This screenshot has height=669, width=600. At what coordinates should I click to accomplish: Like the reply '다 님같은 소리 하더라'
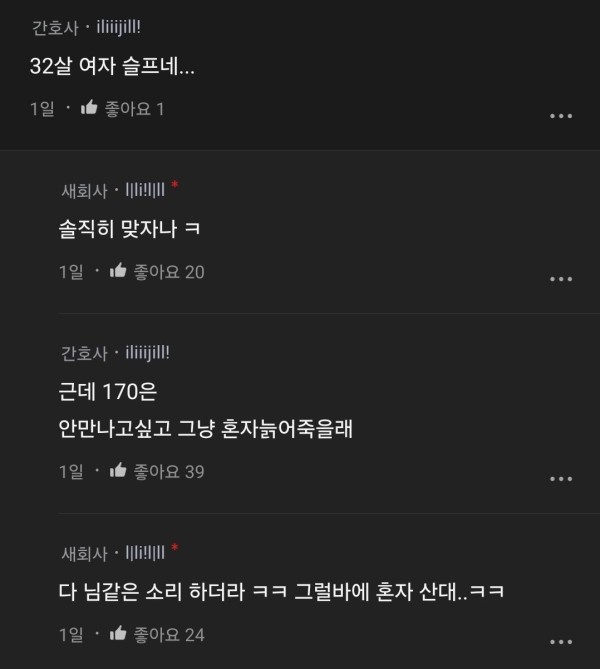(x=118, y=634)
